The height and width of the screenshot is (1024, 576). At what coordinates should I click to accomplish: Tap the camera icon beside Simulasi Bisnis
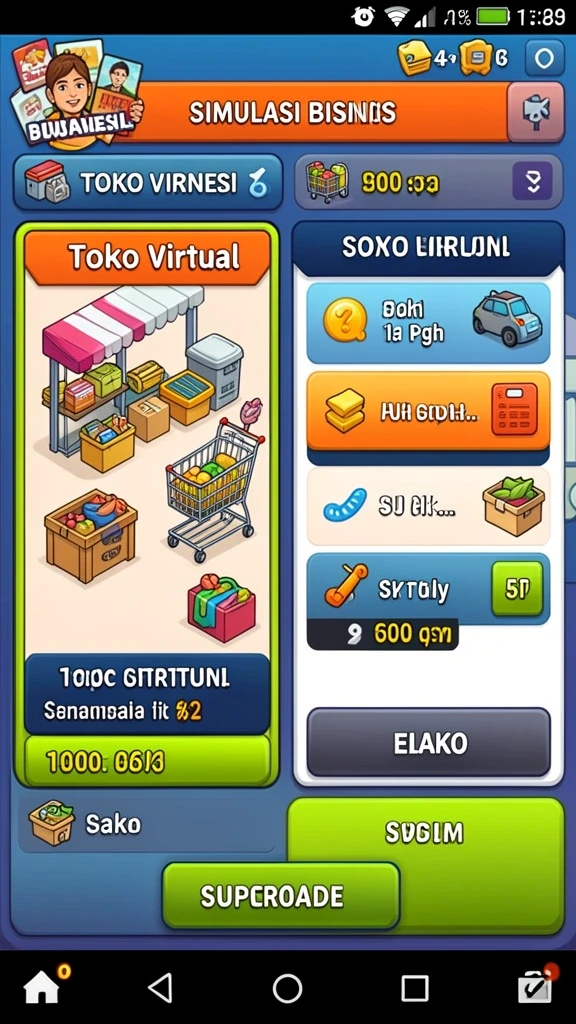[x=536, y=112]
